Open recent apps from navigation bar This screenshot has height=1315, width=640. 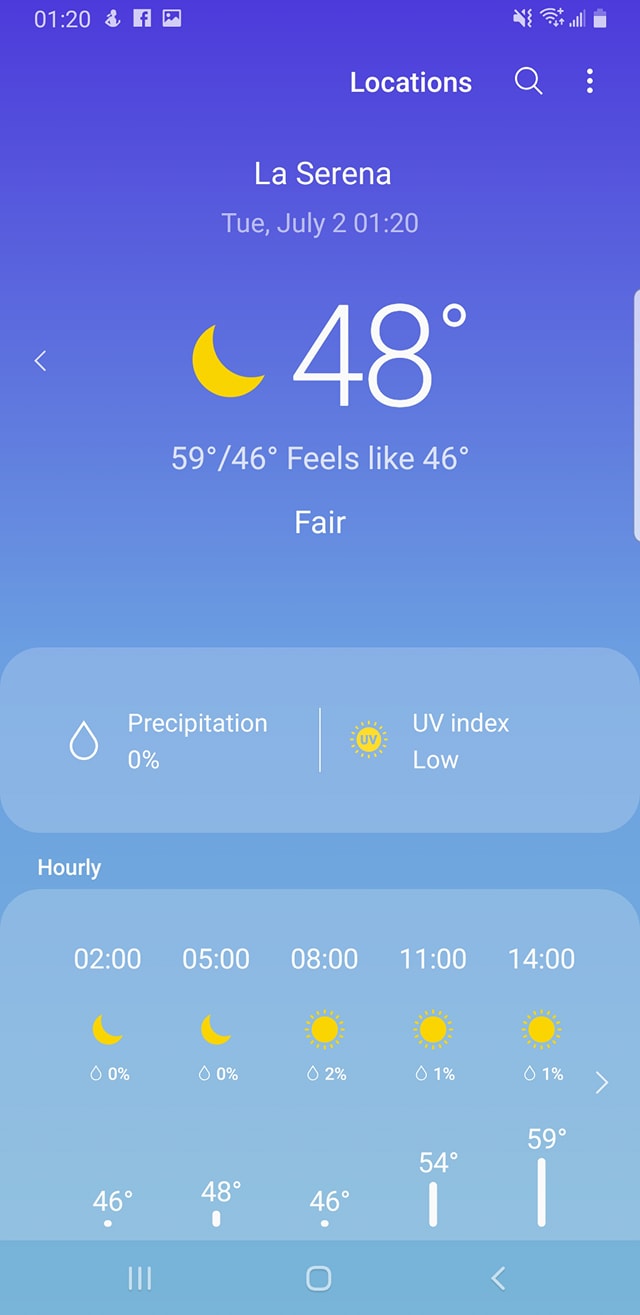[x=140, y=1277]
